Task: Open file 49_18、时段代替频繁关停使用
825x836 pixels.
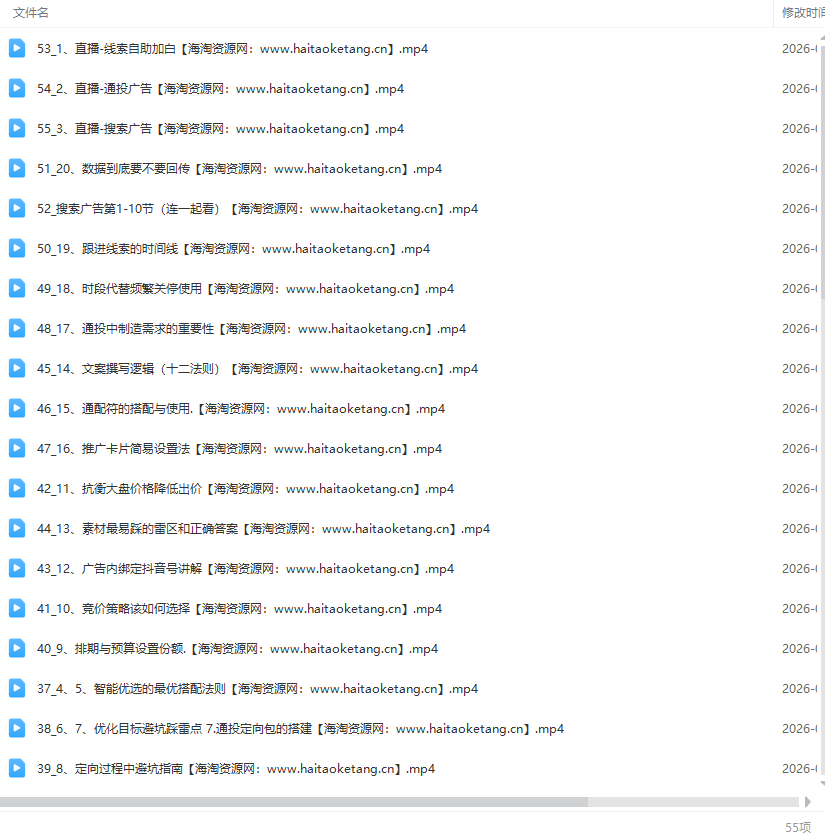Action: tap(245, 289)
